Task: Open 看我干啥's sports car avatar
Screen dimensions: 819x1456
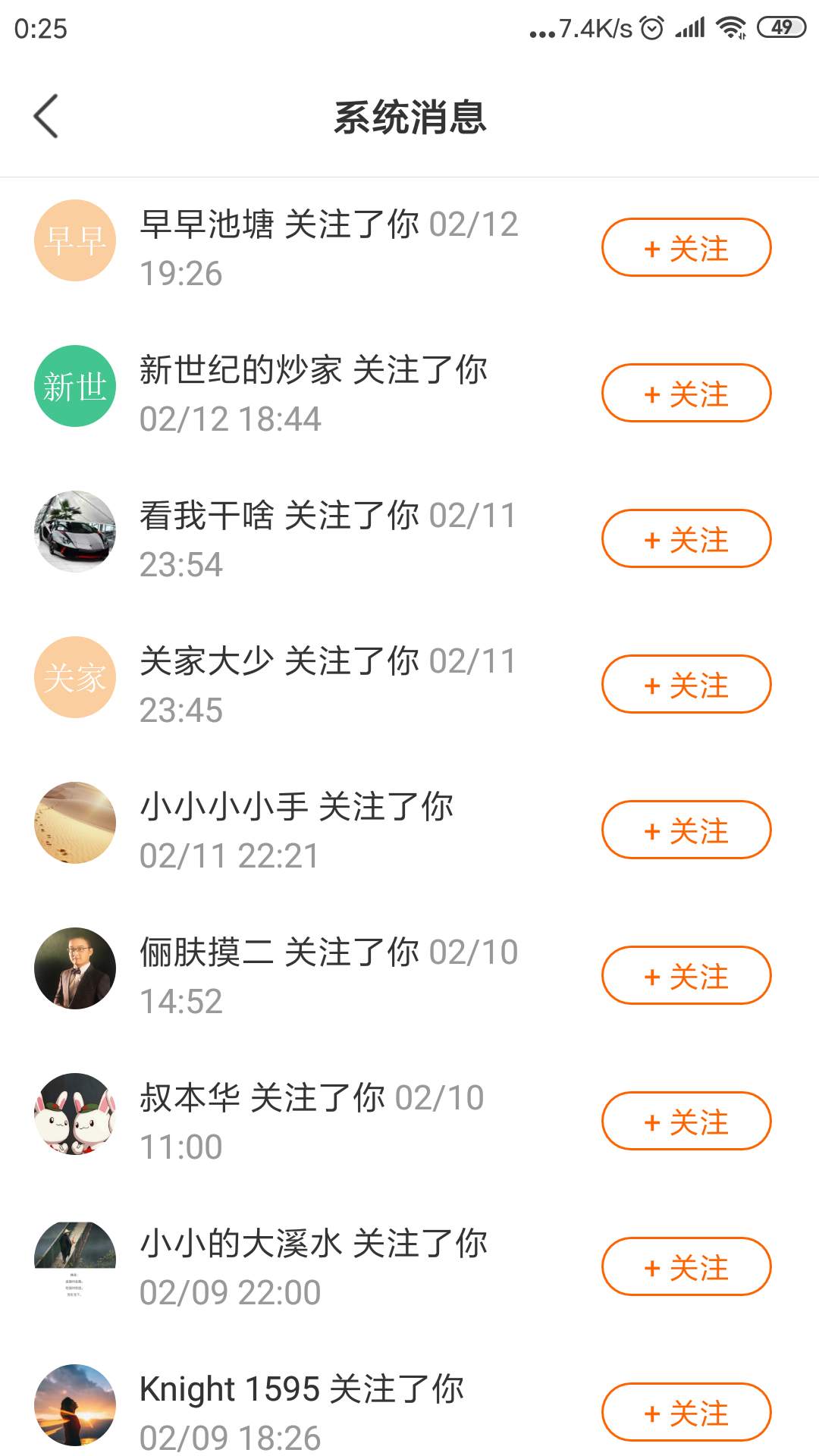Action: (x=75, y=532)
